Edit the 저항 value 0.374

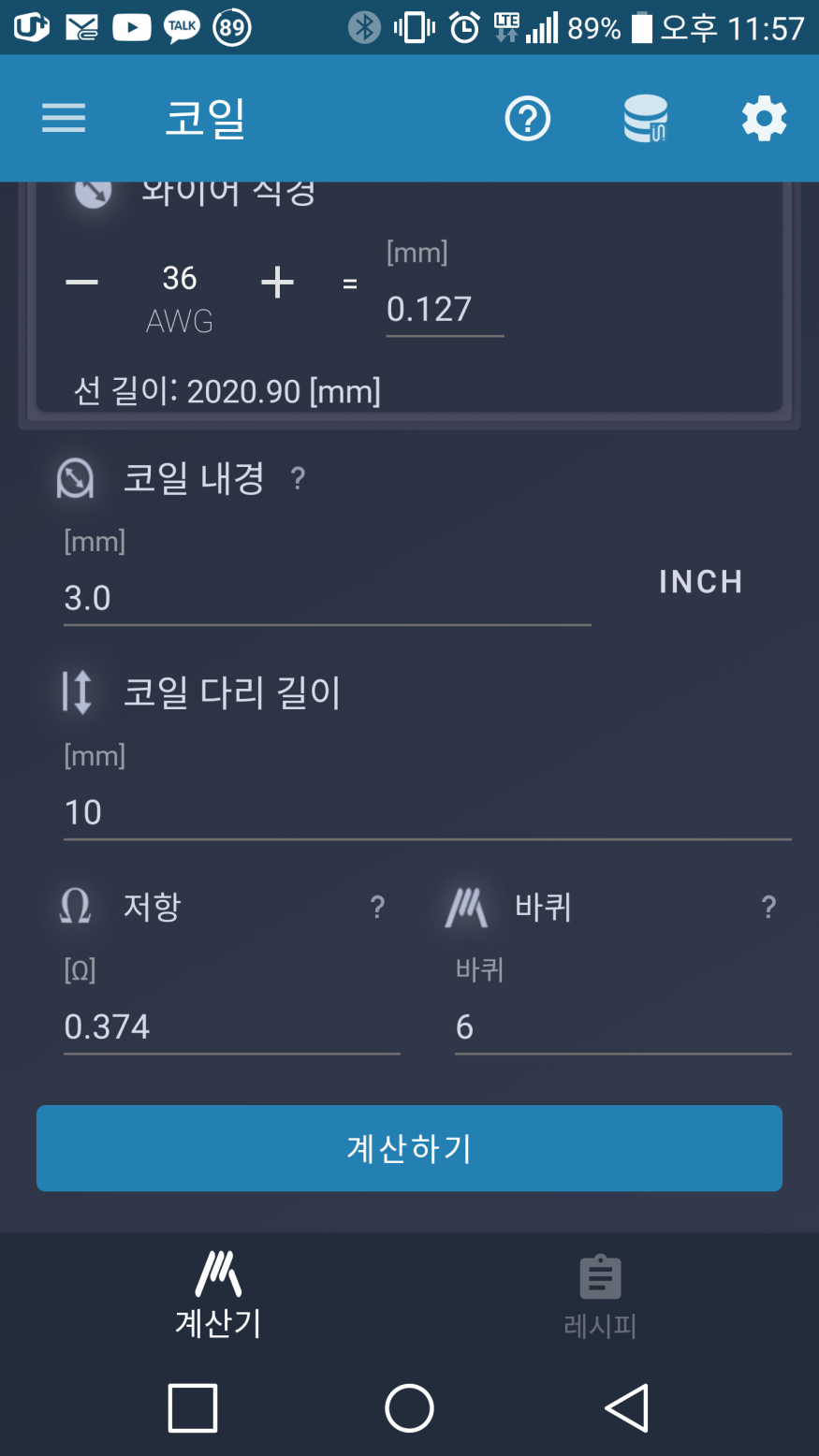pyautogui.click(x=230, y=1027)
